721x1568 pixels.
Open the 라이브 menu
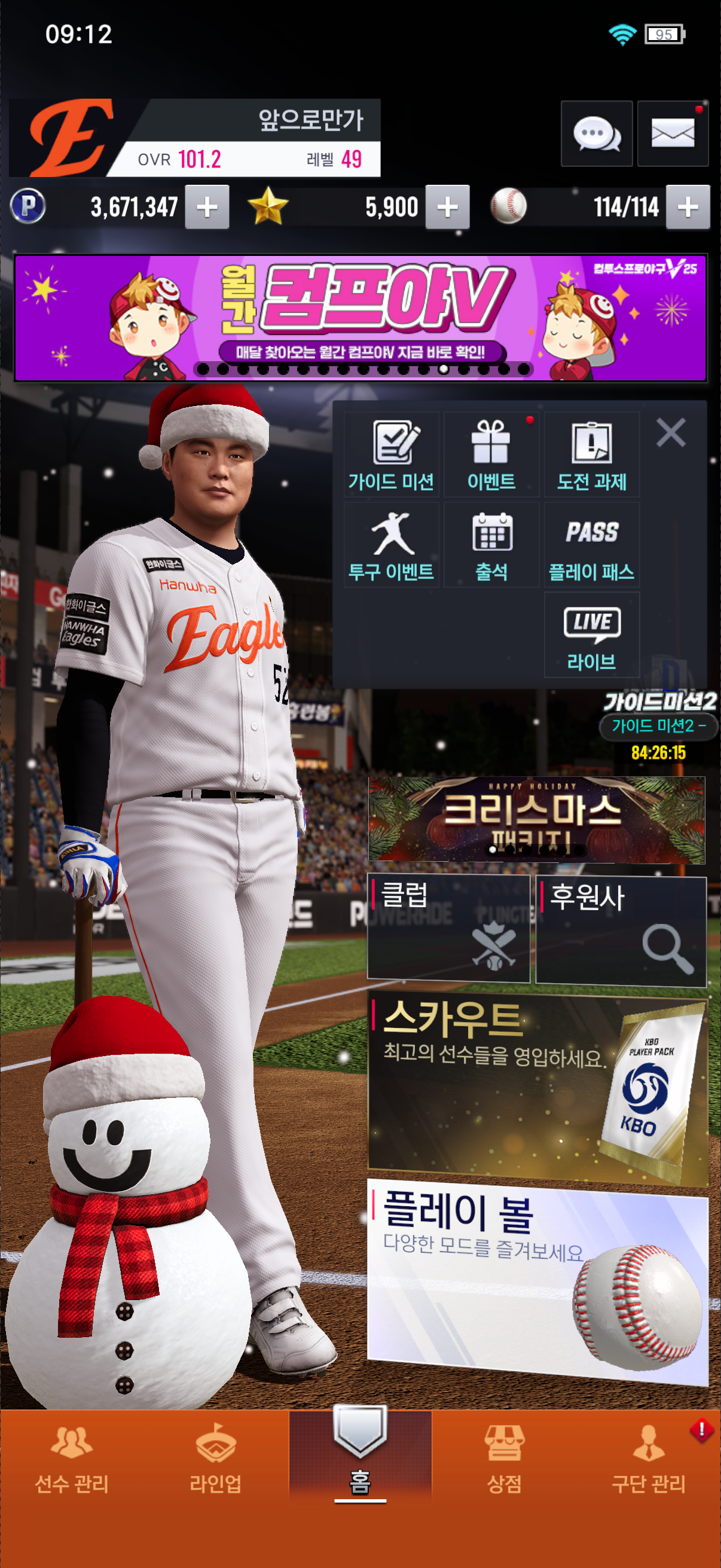click(591, 635)
